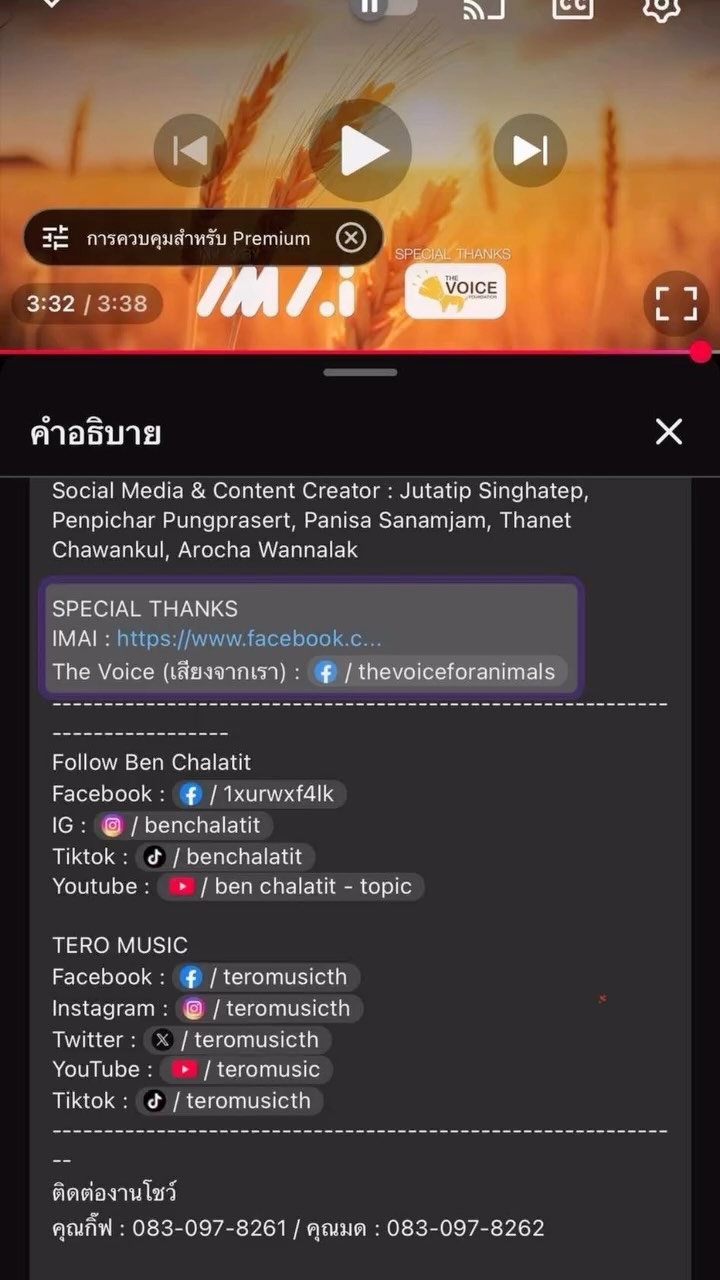Play the video
Screen dimensions: 720x1280
[361, 150]
